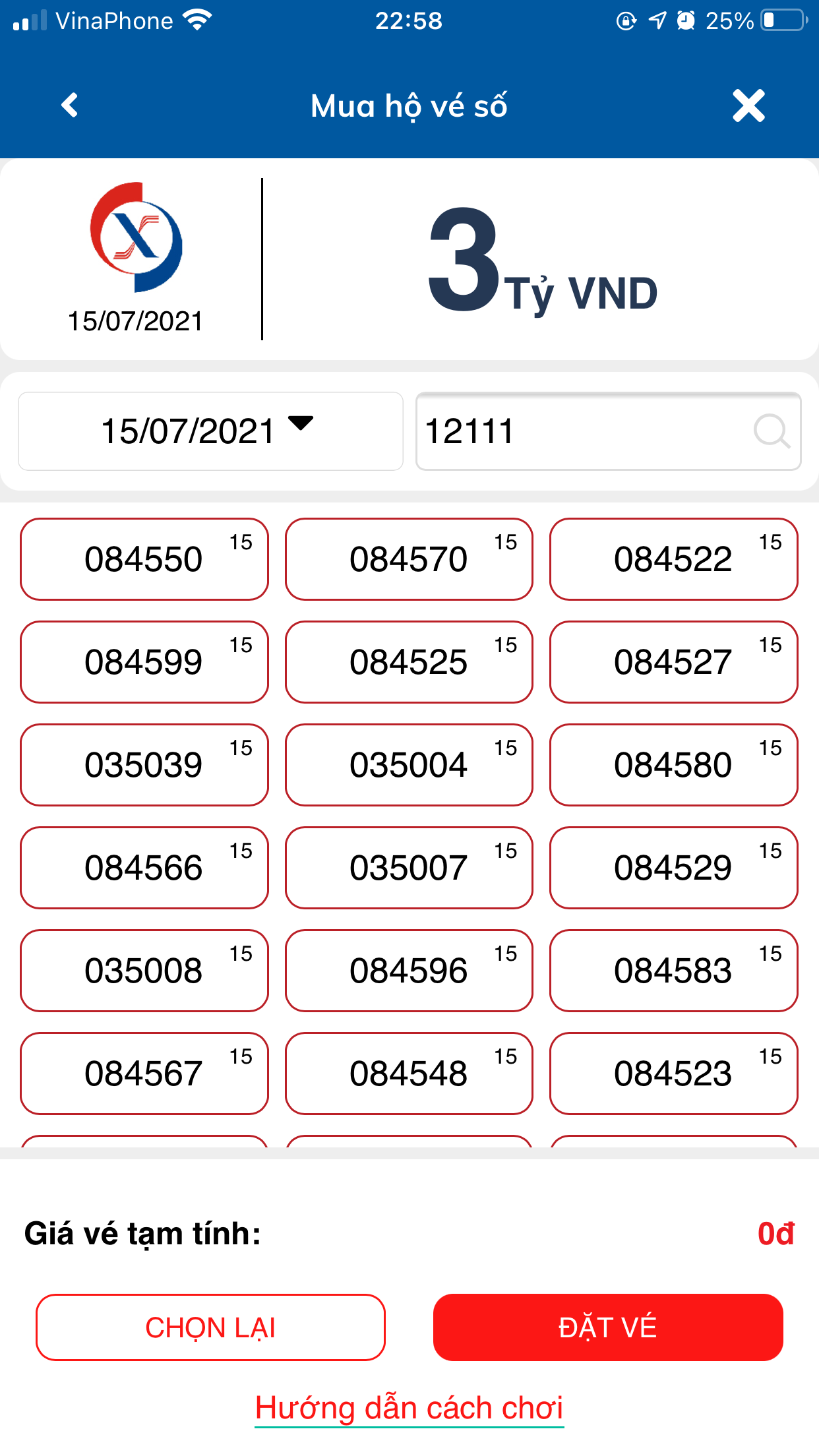The height and width of the screenshot is (1456, 819).
Task: Pick ticket number 084599
Action: click(144, 662)
